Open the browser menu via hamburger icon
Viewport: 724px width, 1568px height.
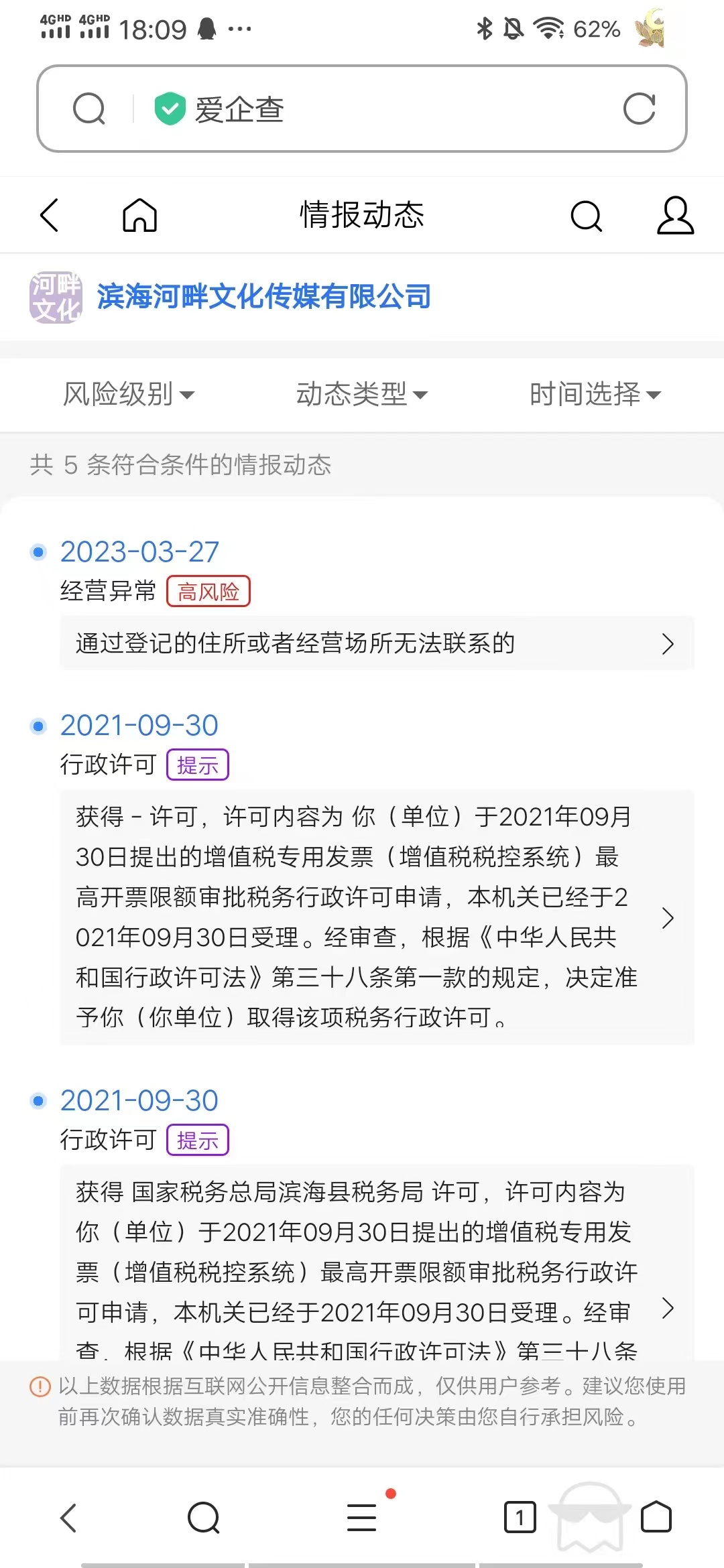point(361,1518)
